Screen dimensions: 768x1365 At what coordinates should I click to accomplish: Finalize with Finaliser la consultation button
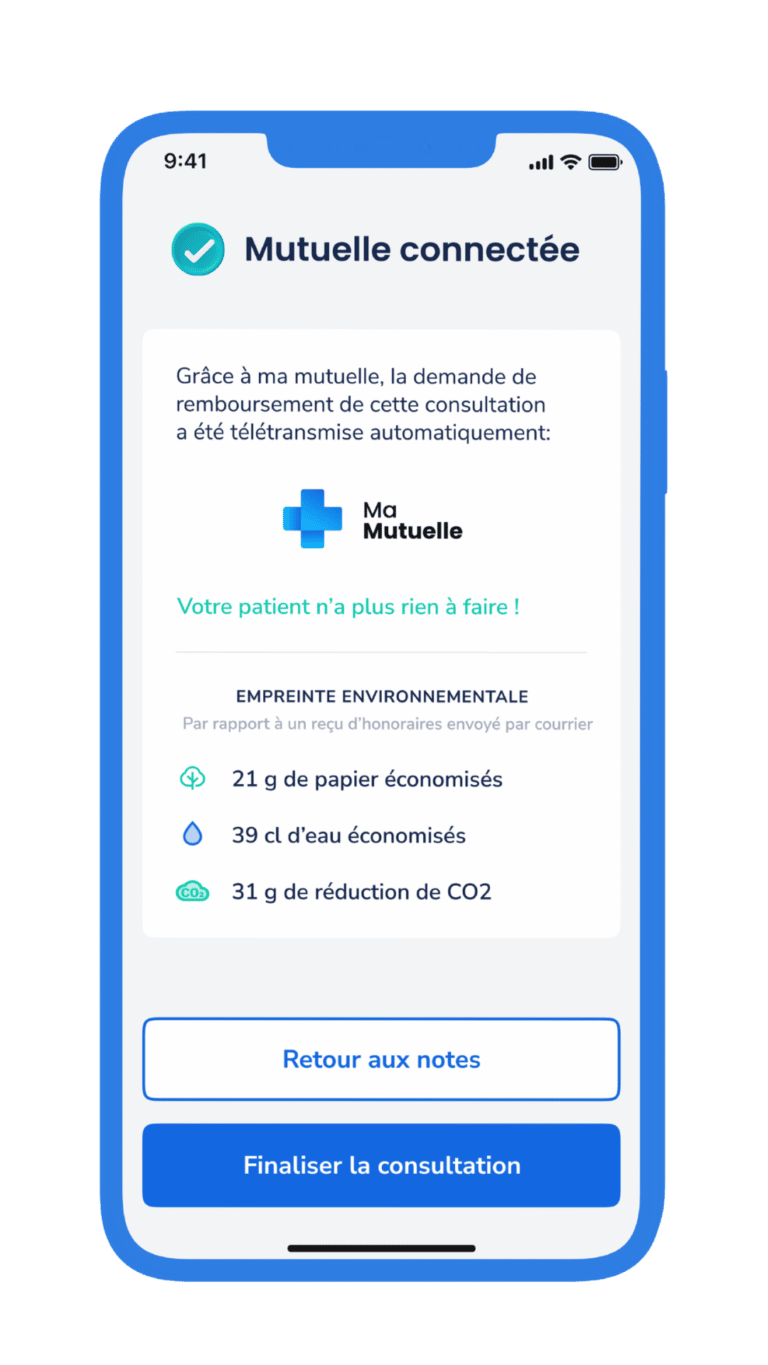pyautogui.click(x=381, y=1165)
